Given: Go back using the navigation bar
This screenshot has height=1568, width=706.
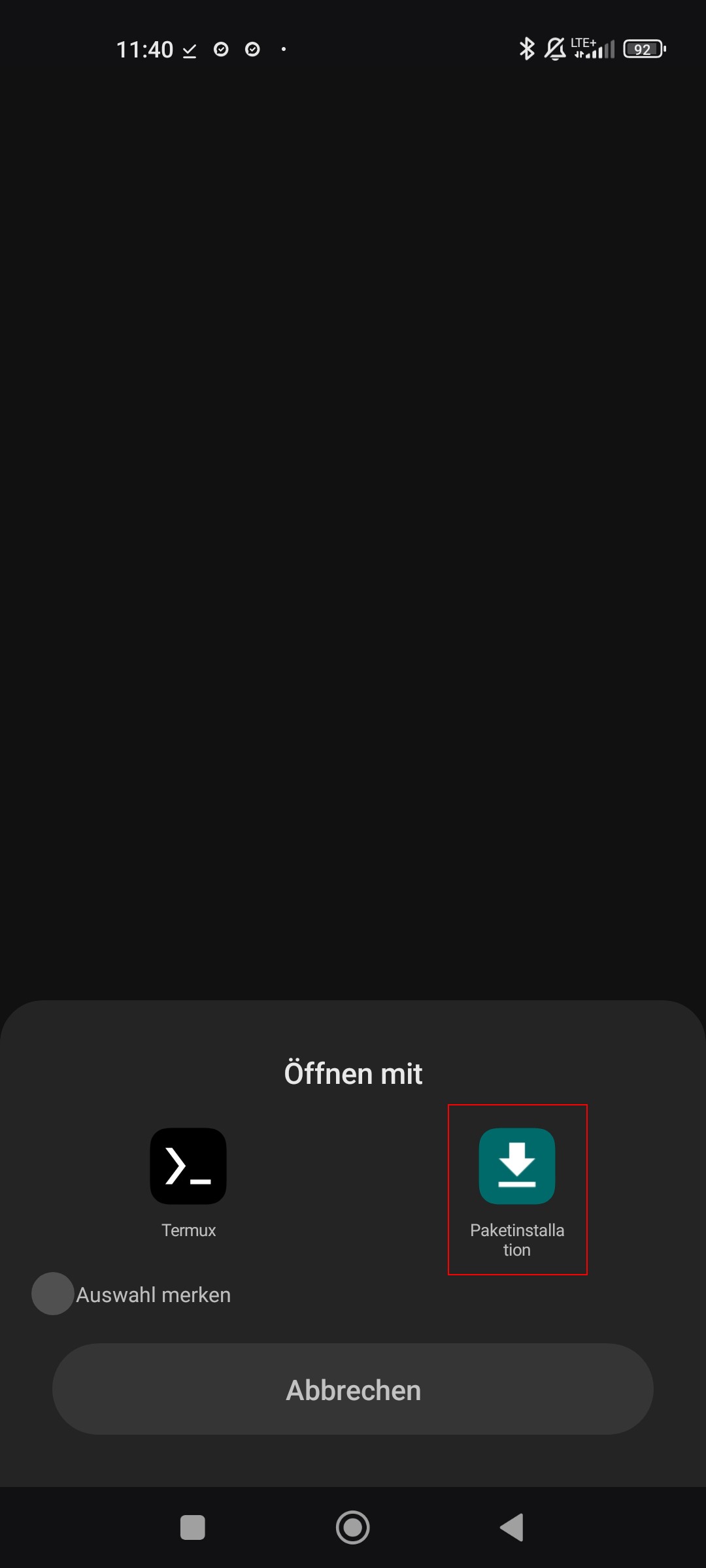Looking at the screenshot, I should tap(512, 1527).
